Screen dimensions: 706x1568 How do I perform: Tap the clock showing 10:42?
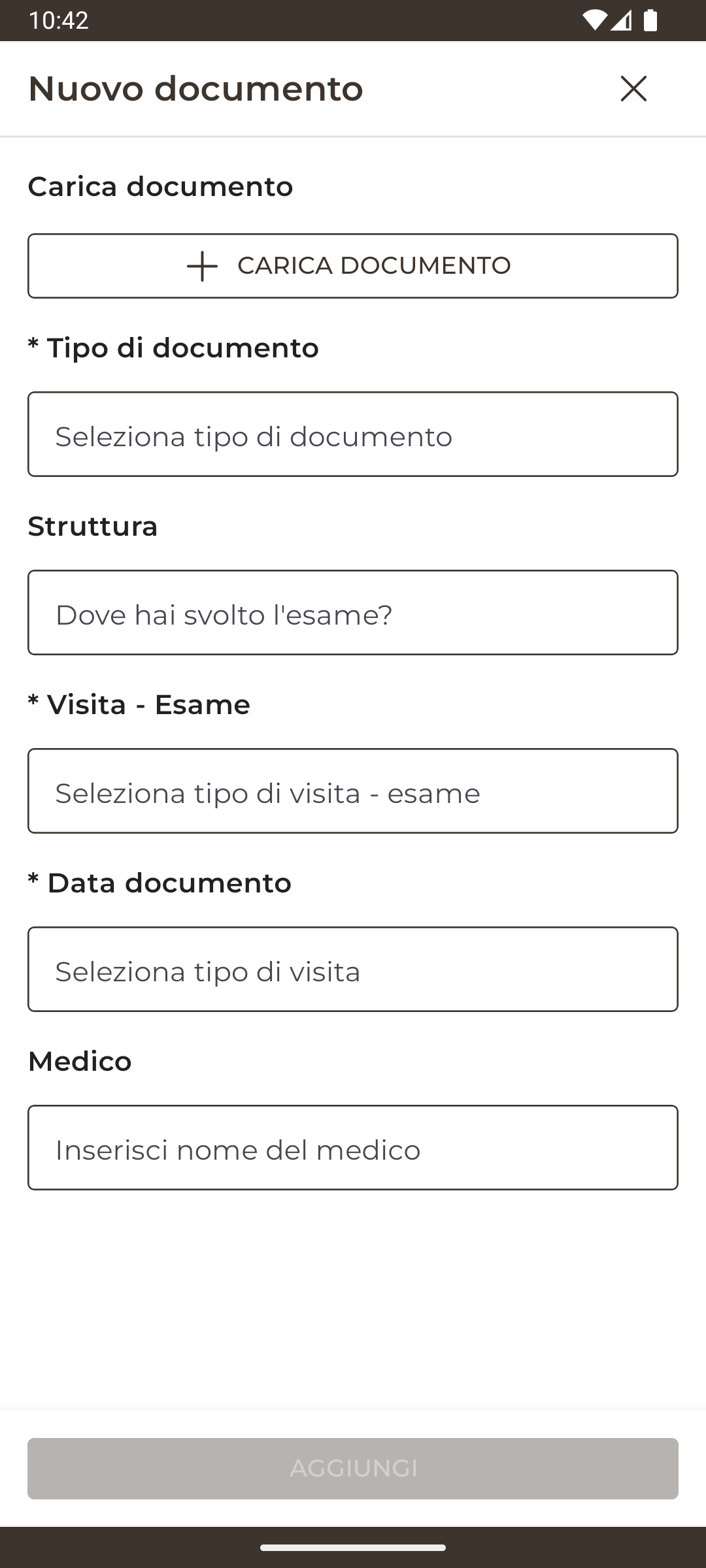point(58,21)
